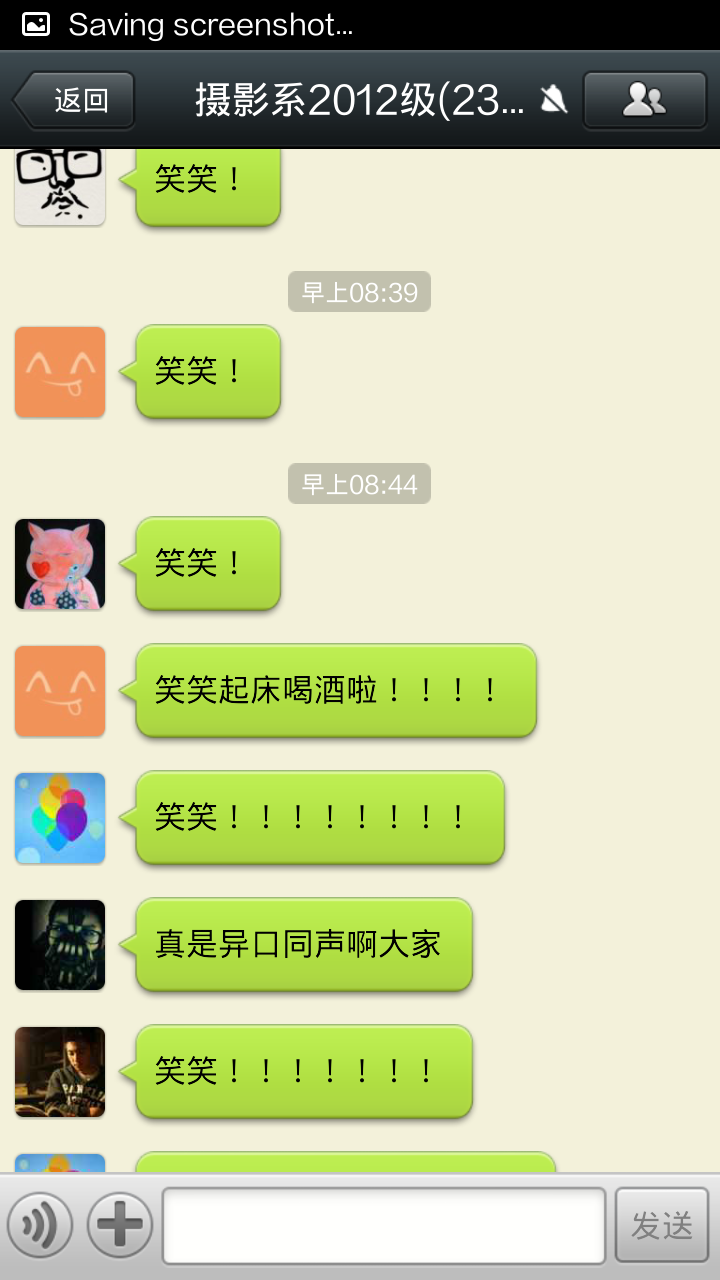The height and width of the screenshot is (1280, 720).
Task: Open the group members info button
Action: point(645,100)
